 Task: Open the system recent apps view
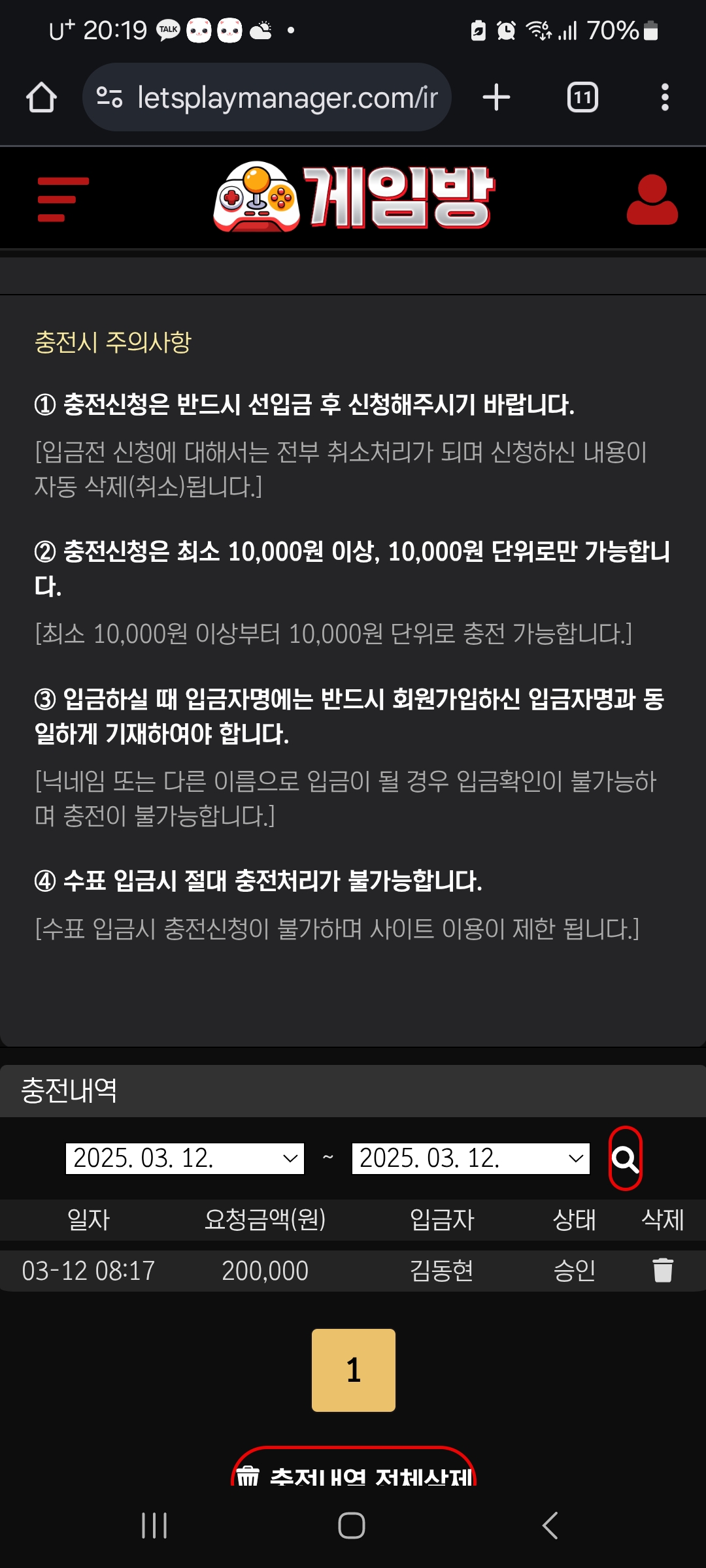point(154,1526)
